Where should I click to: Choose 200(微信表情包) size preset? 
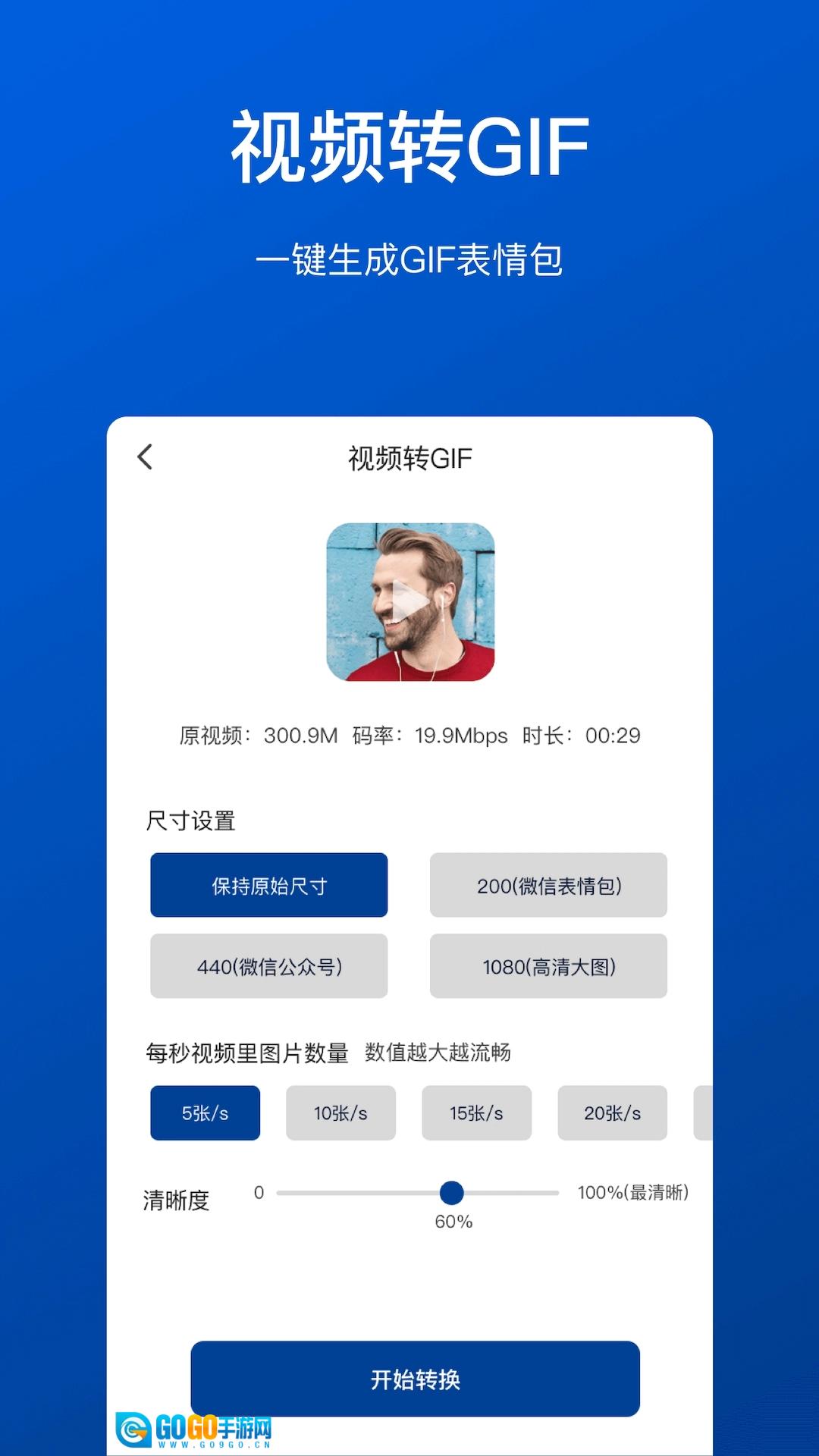pyautogui.click(x=548, y=885)
